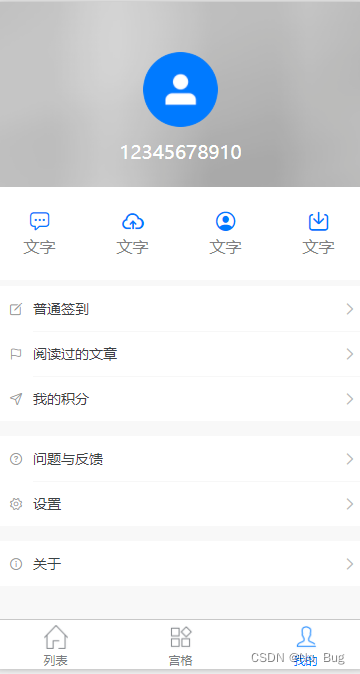This screenshot has width=360, height=674.
Task: Tap the blue user avatar
Action: (180, 89)
